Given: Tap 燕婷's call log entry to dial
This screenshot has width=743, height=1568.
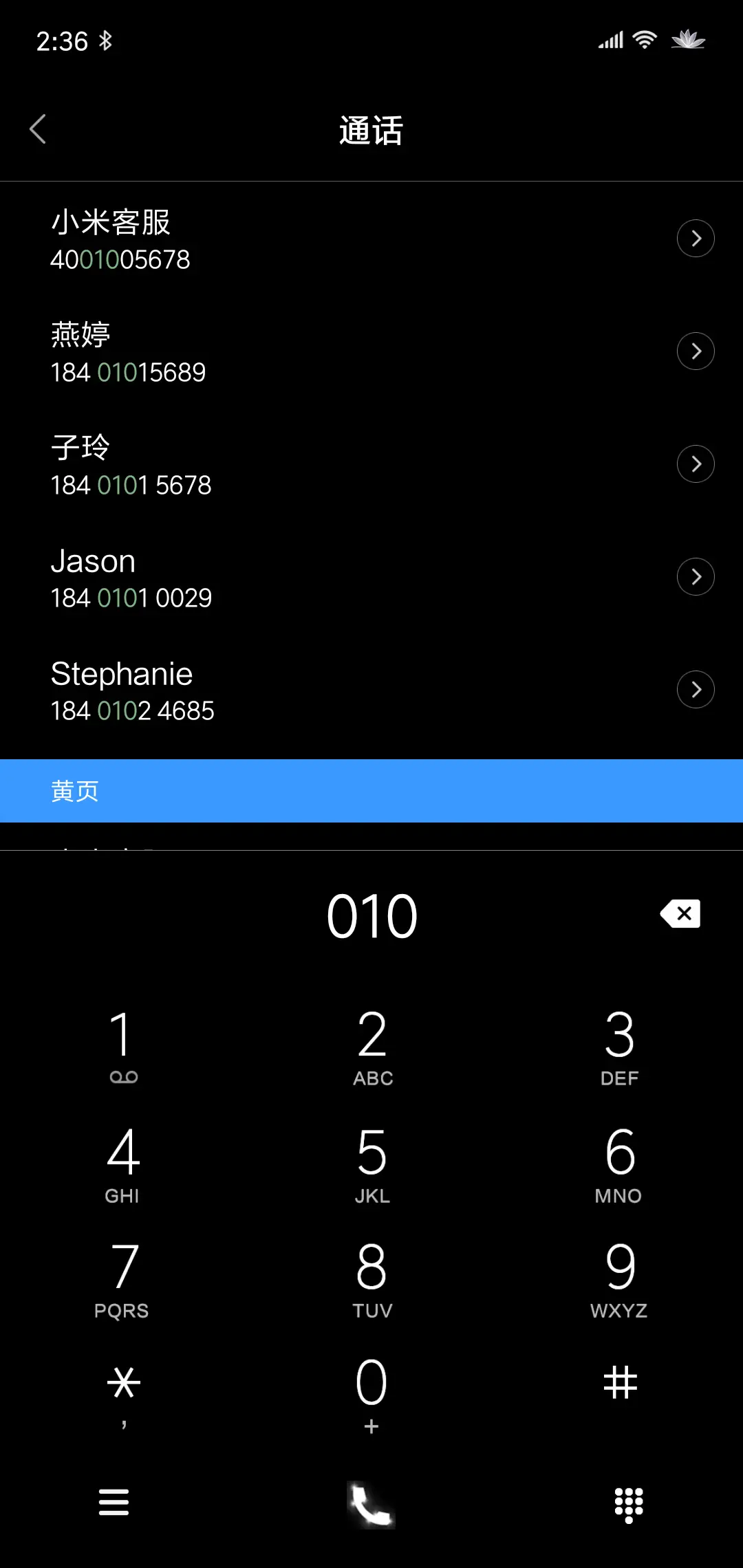Looking at the screenshot, I should point(275,351).
